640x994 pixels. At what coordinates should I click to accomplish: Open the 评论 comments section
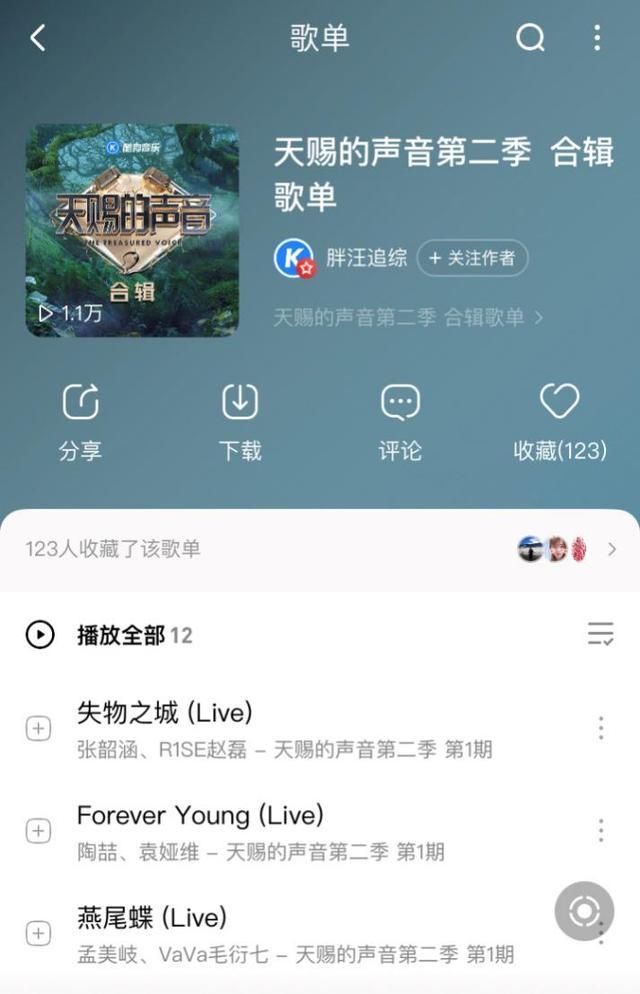pos(400,421)
